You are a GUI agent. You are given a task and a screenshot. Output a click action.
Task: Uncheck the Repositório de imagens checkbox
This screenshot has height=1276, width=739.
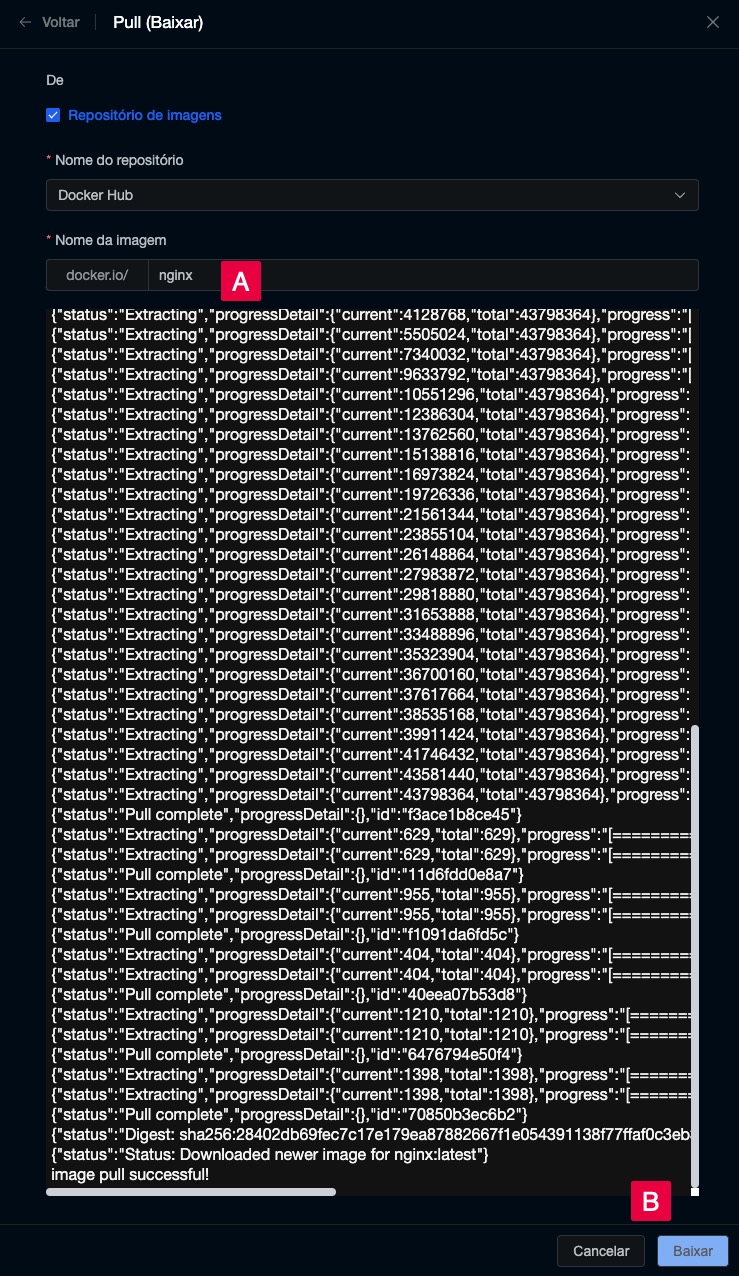[54, 115]
